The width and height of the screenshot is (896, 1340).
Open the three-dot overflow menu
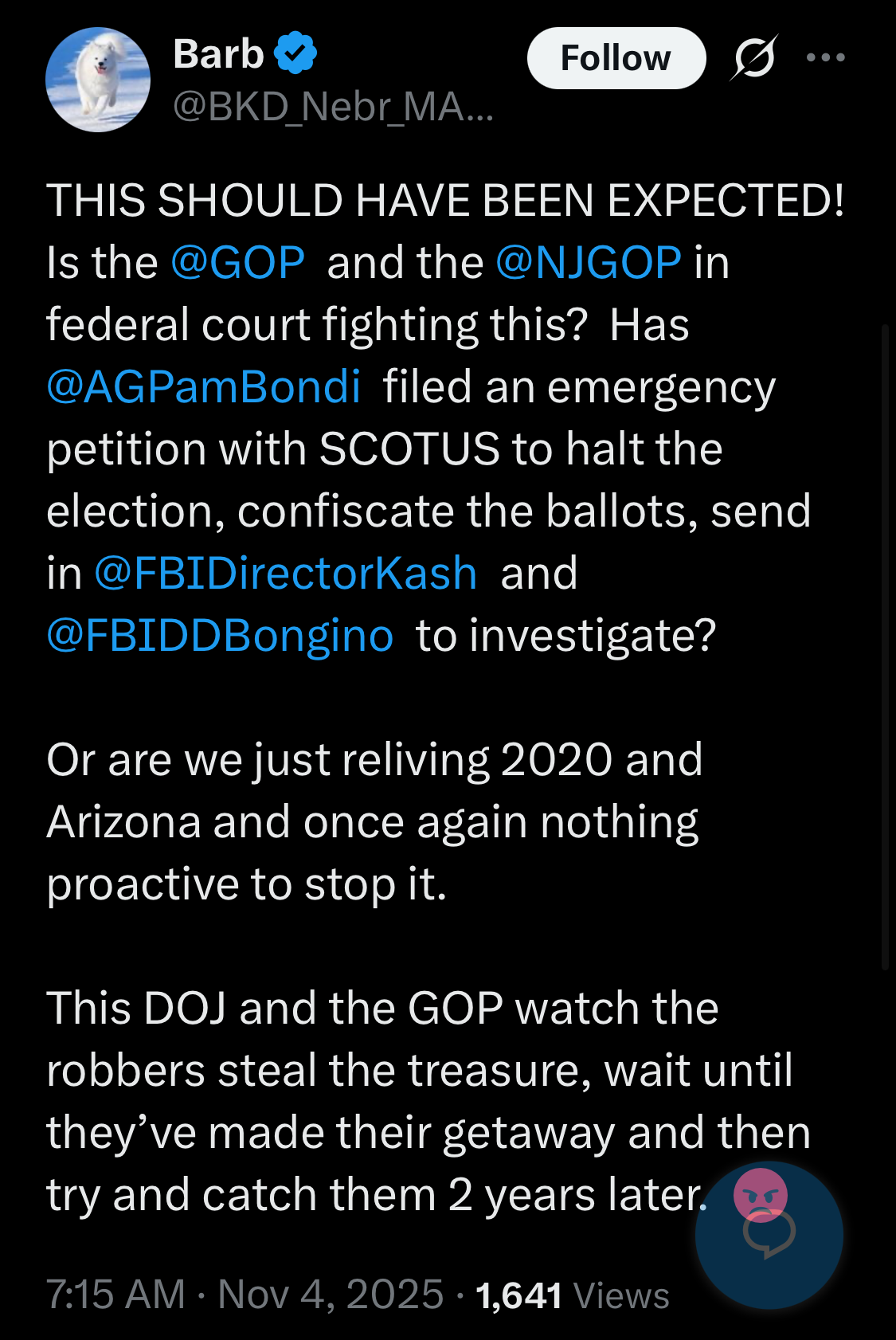tap(826, 57)
